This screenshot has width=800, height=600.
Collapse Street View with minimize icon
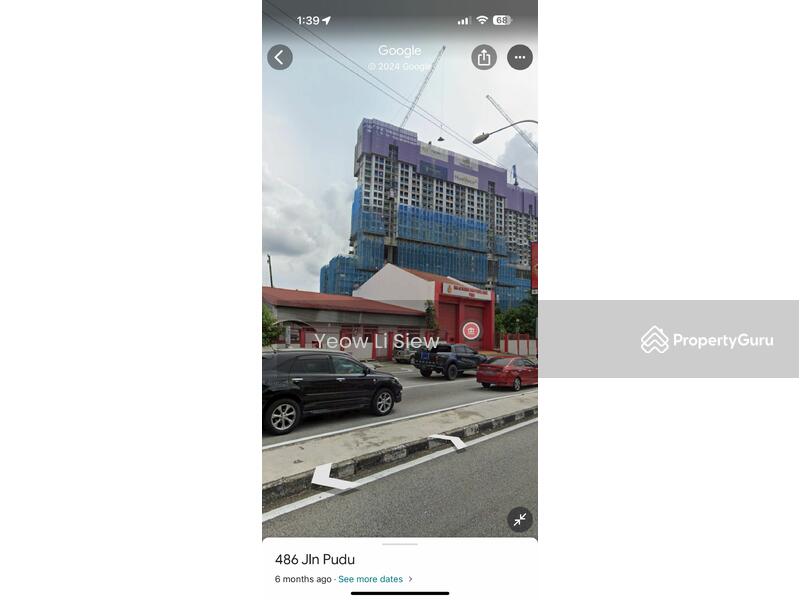point(520,519)
